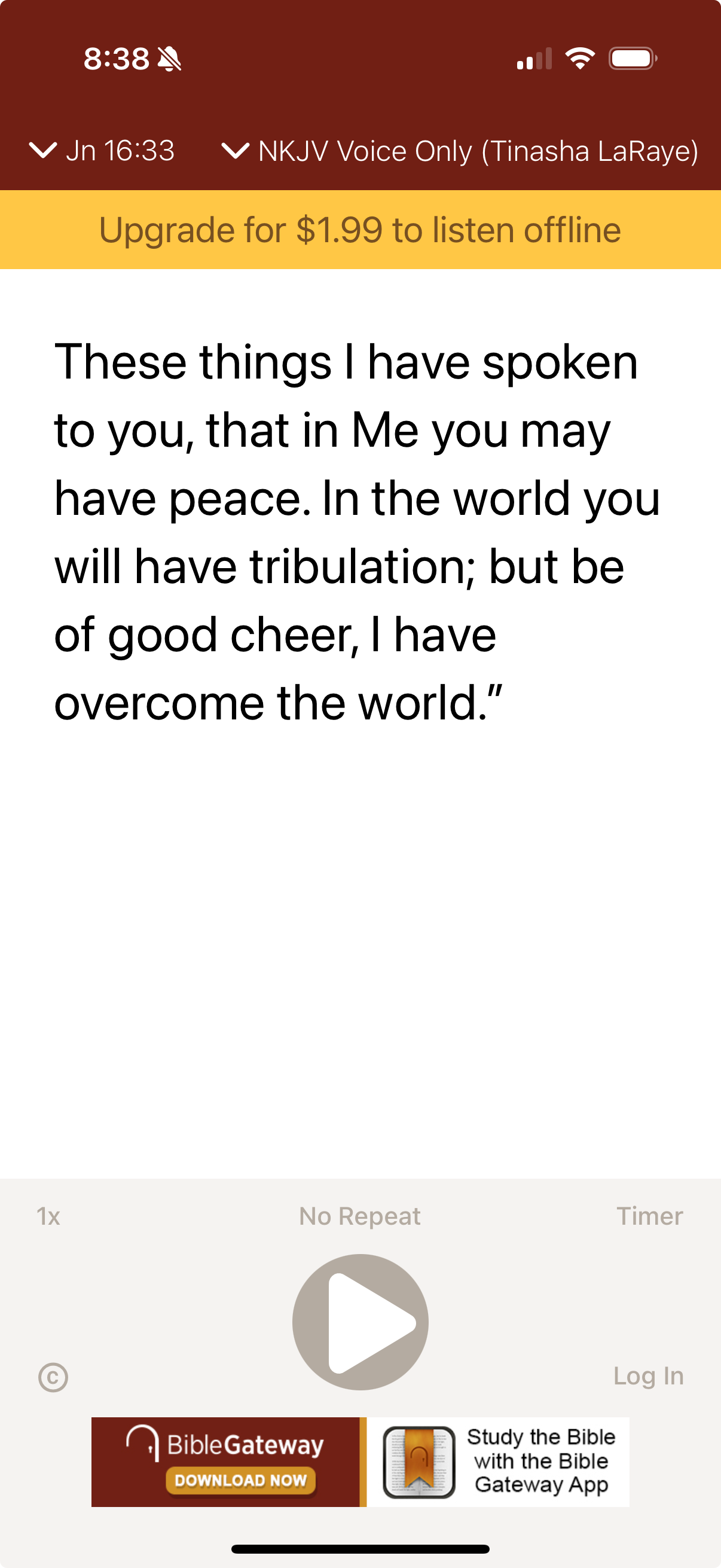Expand the chapter chevron next to Jn 16:33
This screenshot has height=1568, width=721.
pos(44,151)
